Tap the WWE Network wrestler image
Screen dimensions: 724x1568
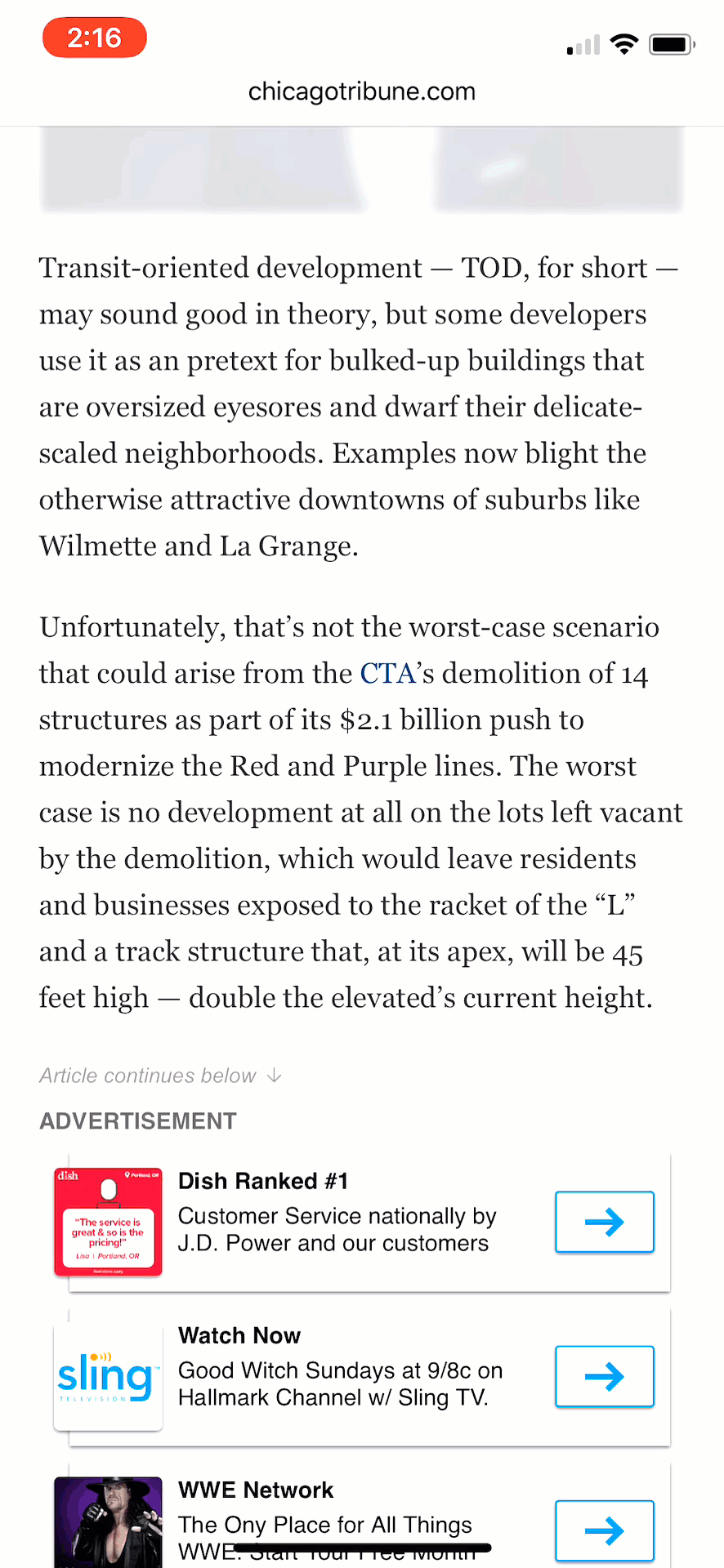pyautogui.click(x=108, y=1522)
